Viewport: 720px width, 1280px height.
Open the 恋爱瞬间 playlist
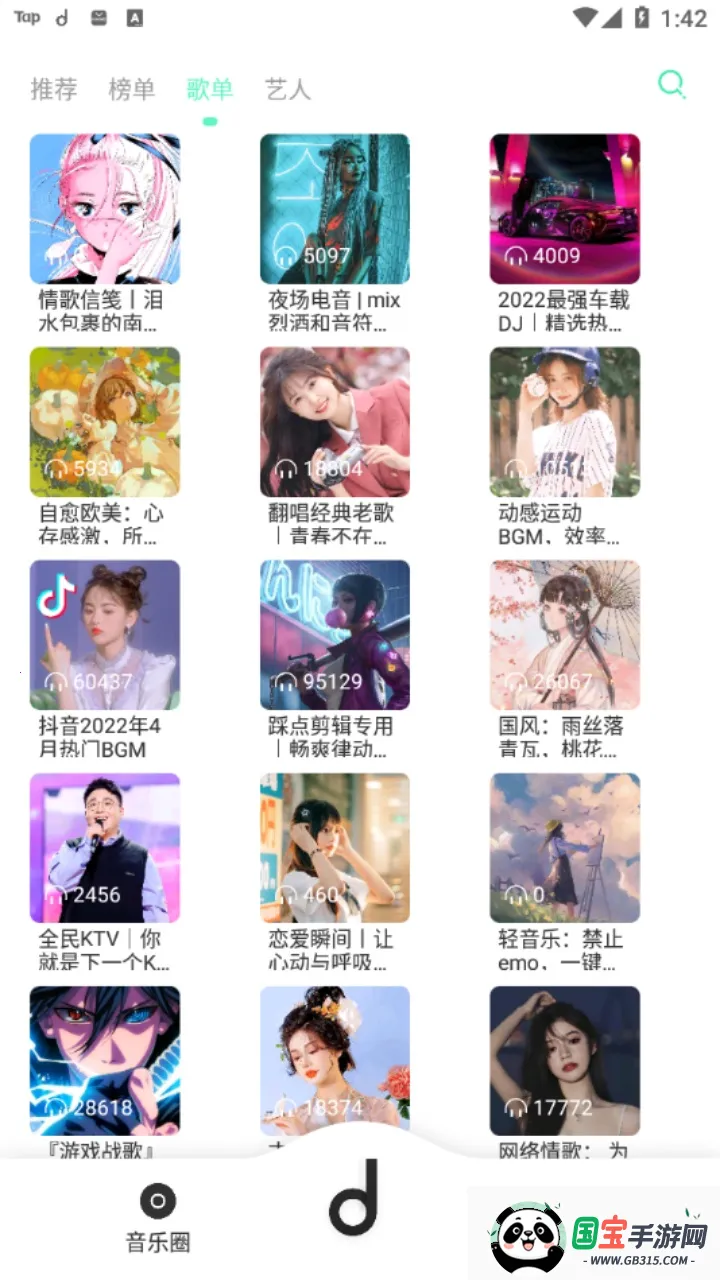coord(335,848)
